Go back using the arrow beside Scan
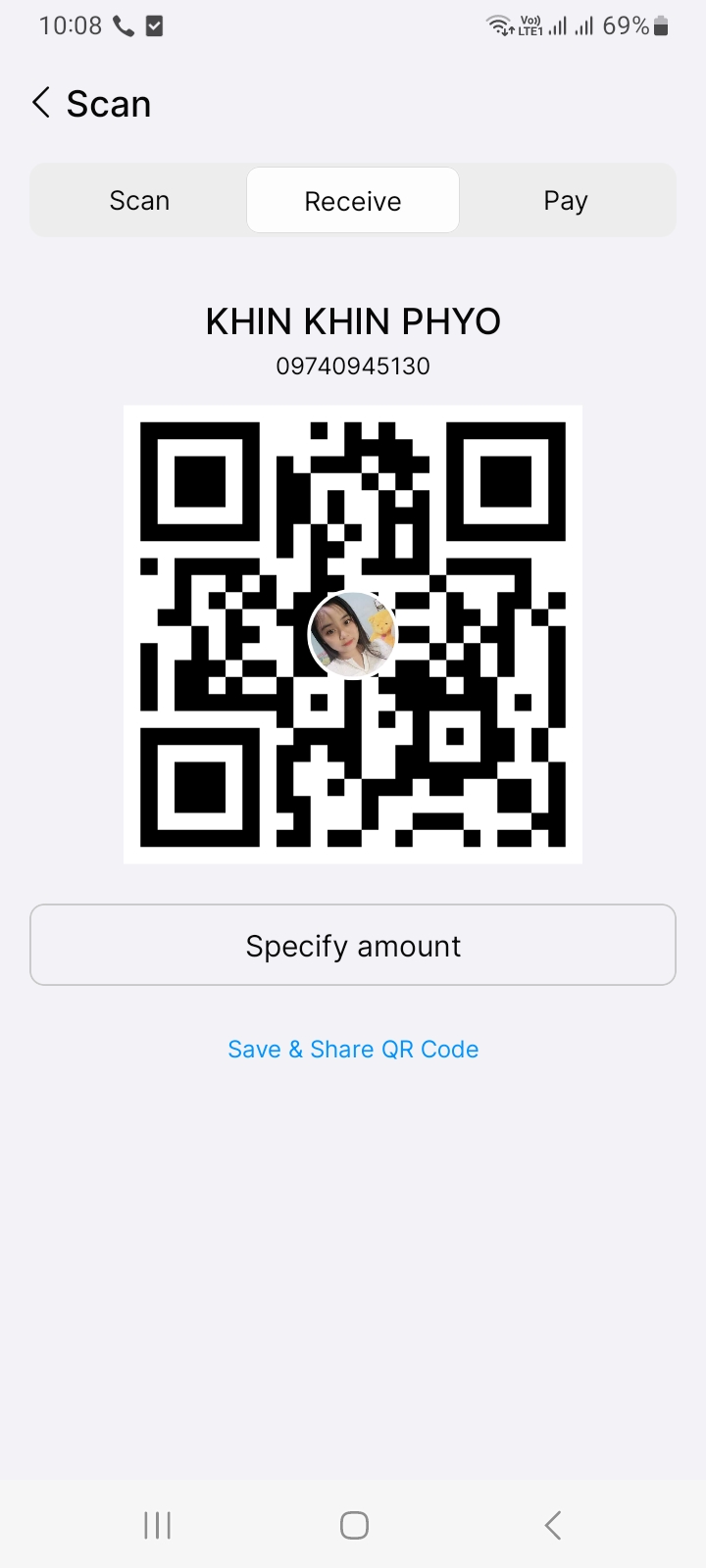Image resolution: width=706 pixels, height=1568 pixels. pyautogui.click(x=41, y=103)
